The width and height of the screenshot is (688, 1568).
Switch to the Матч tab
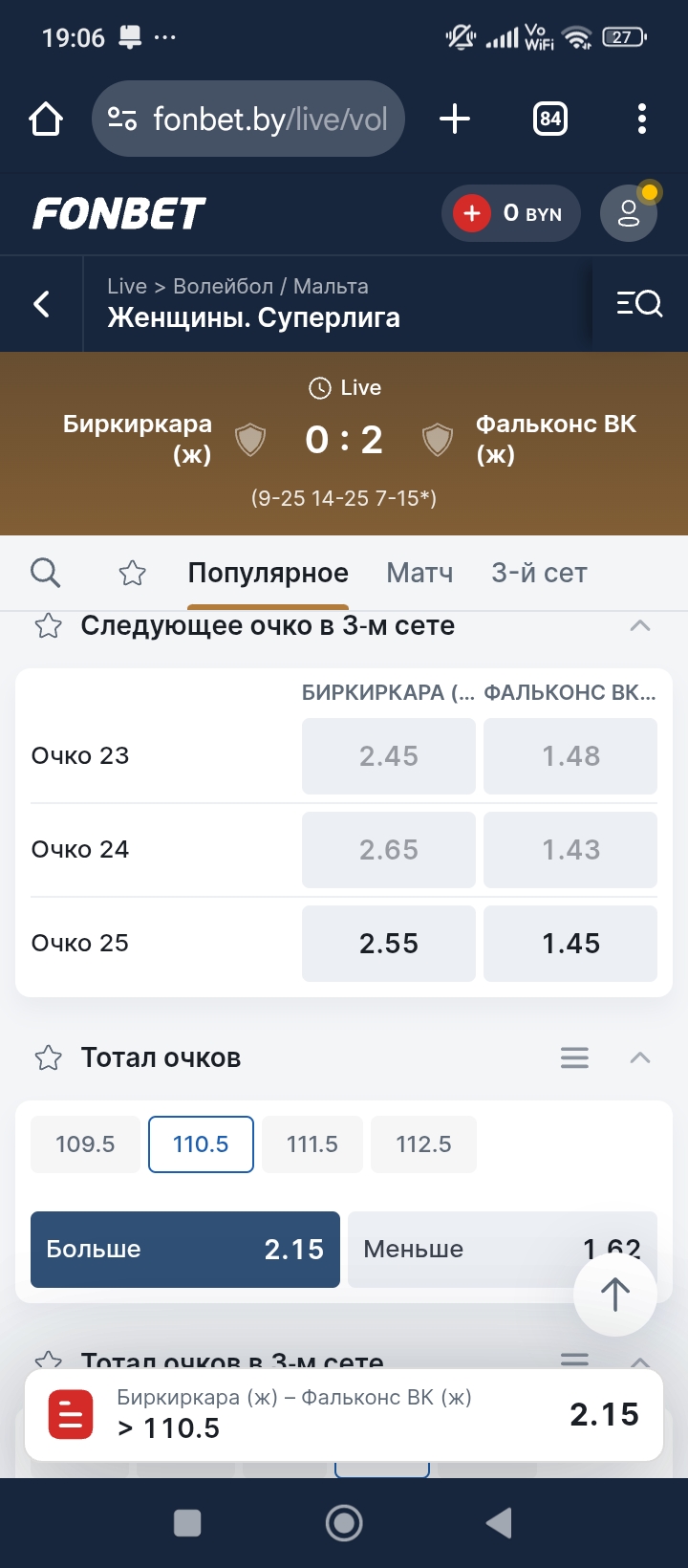(419, 573)
